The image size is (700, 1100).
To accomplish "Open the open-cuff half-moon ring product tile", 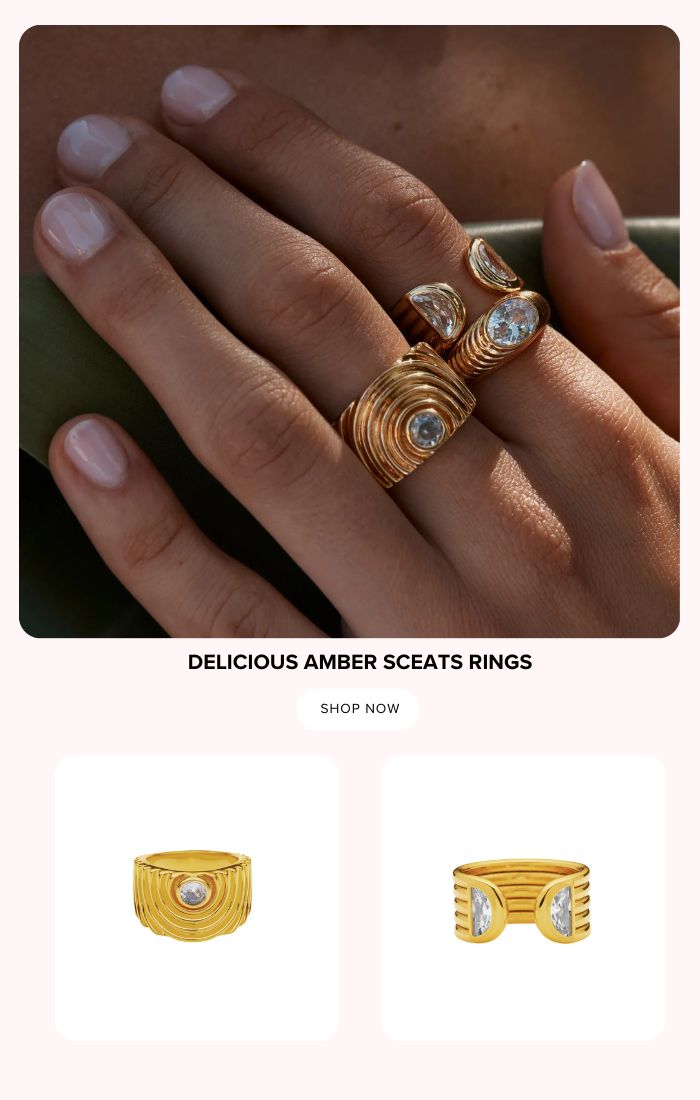I will click(522, 897).
